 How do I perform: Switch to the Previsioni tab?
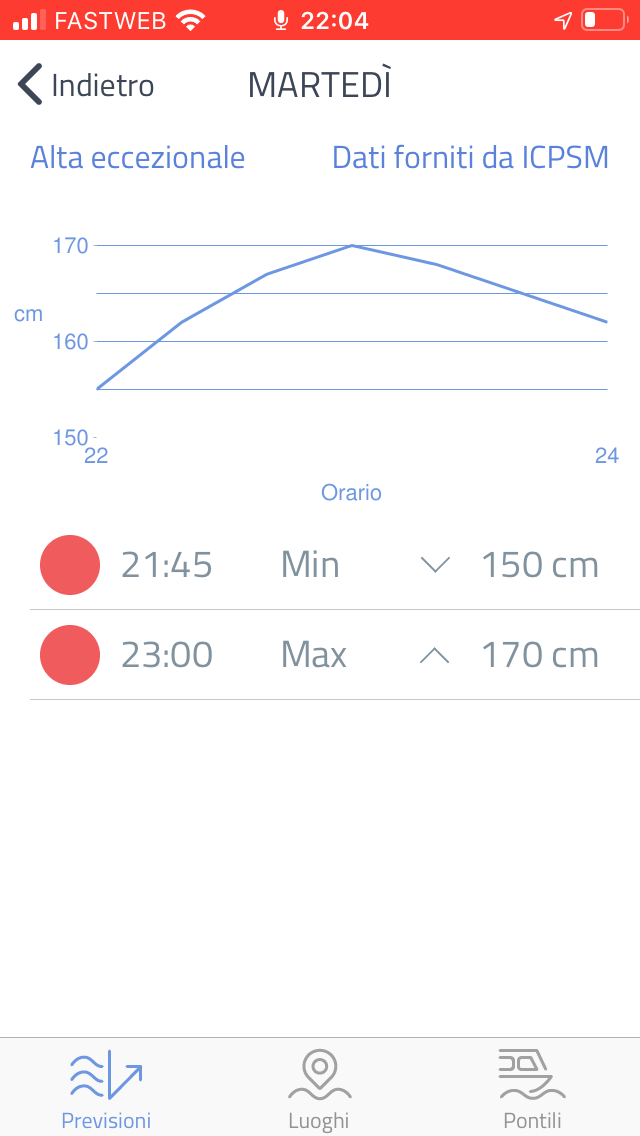107,1089
